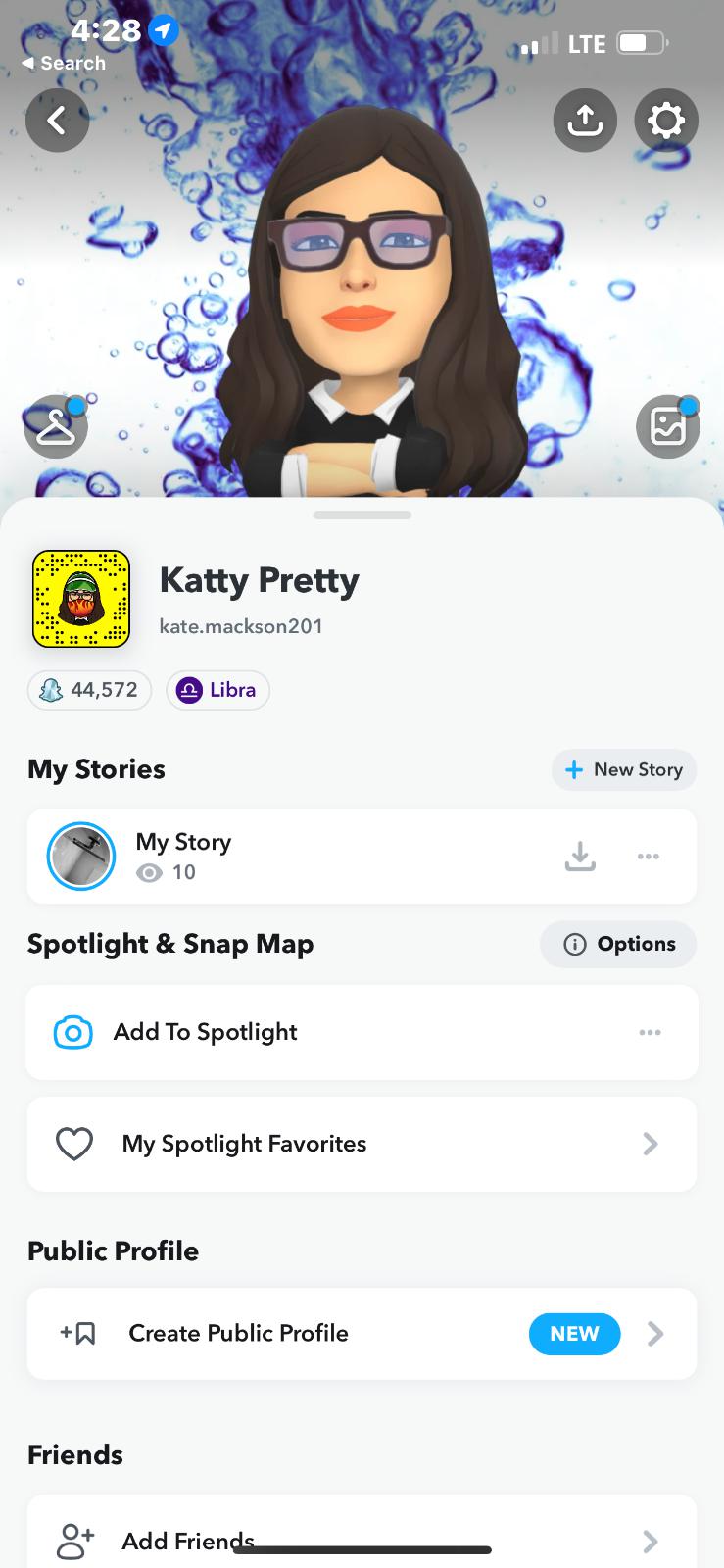This screenshot has width=724, height=1568.
Task: Return to Search via status bar link
Action: click(x=65, y=63)
